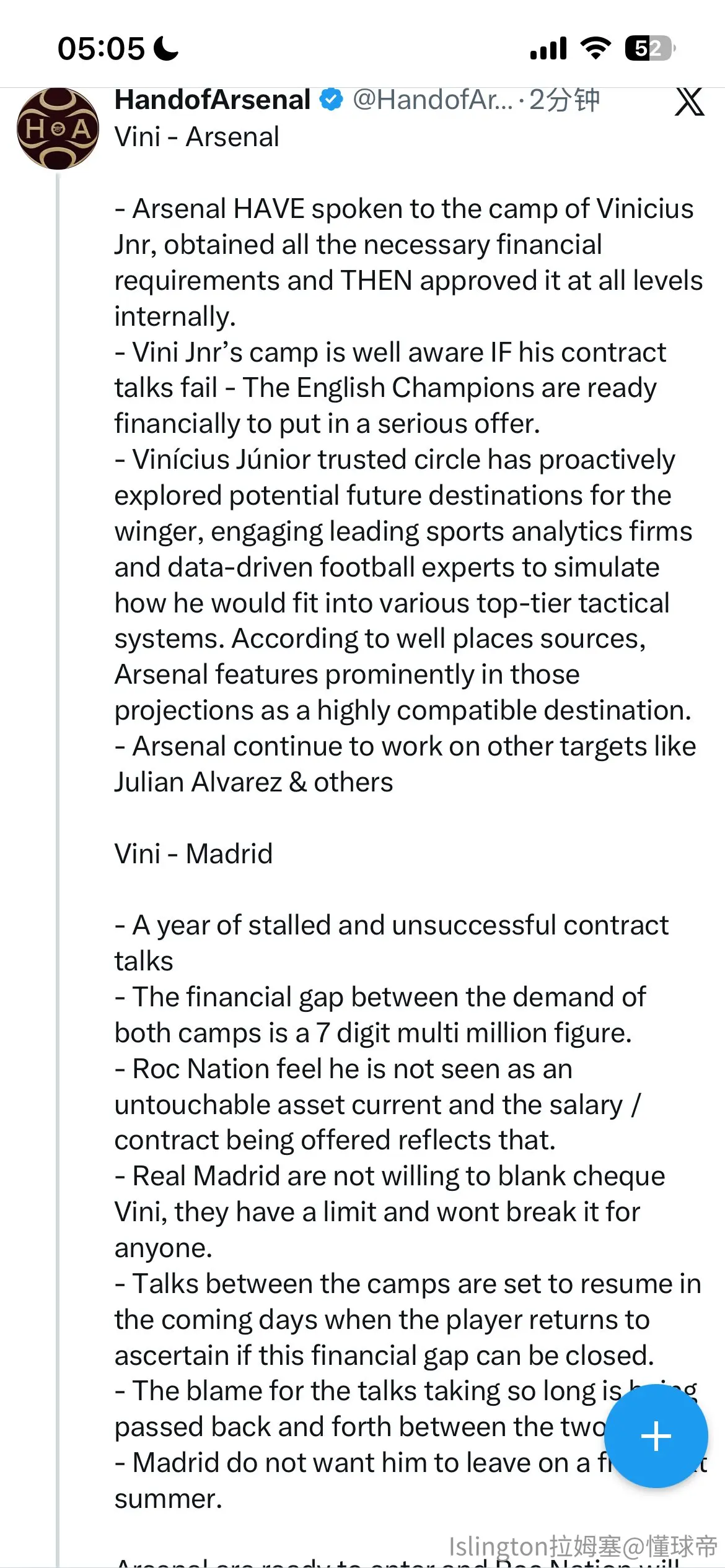725x1568 pixels.
Task: Tap the X logo beside the tweet
Action: point(690,102)
